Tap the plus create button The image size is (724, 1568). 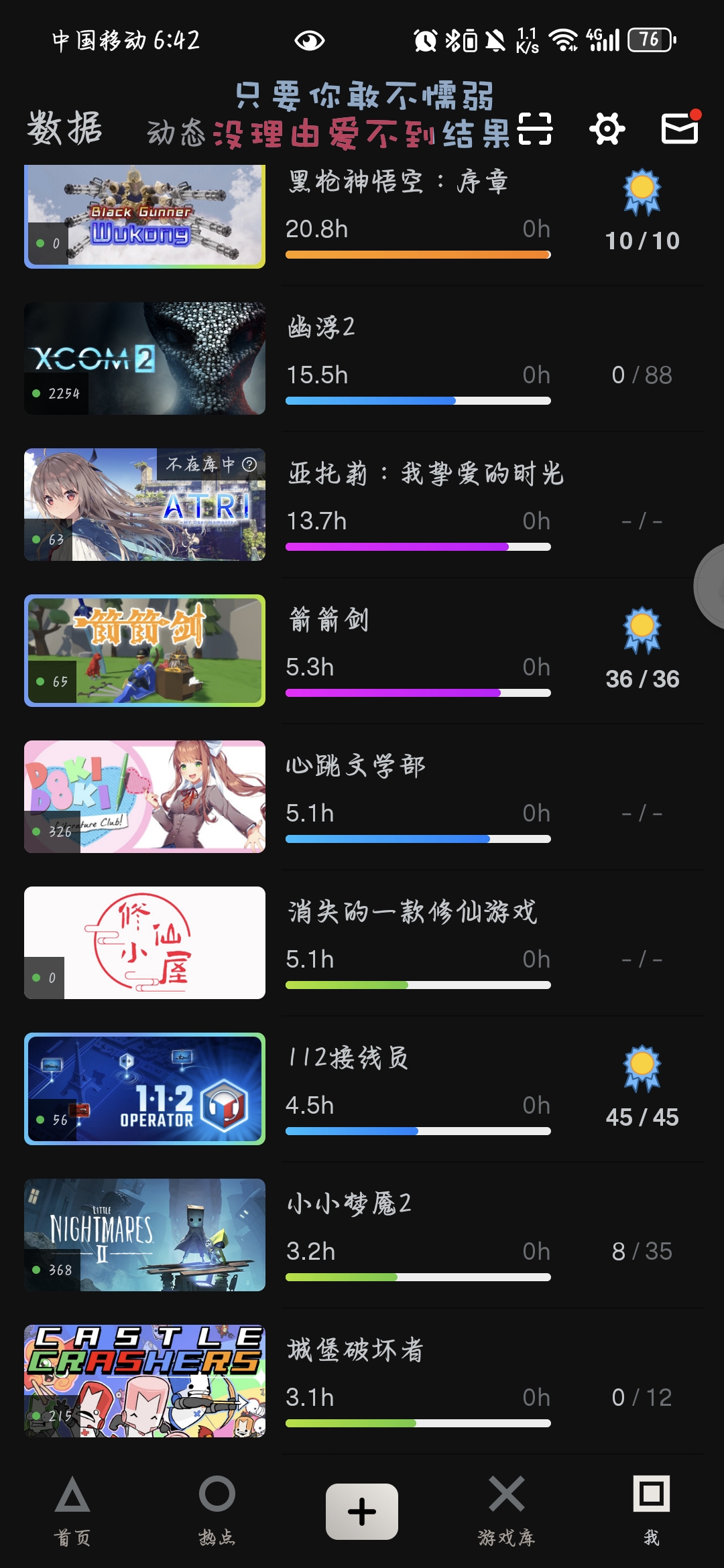click(x=362, y=1512)
